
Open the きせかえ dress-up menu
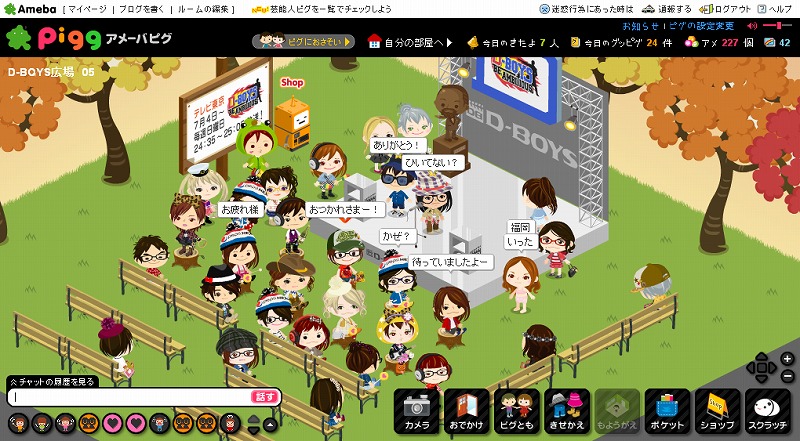pyautogui.click(x=566, y=410)
